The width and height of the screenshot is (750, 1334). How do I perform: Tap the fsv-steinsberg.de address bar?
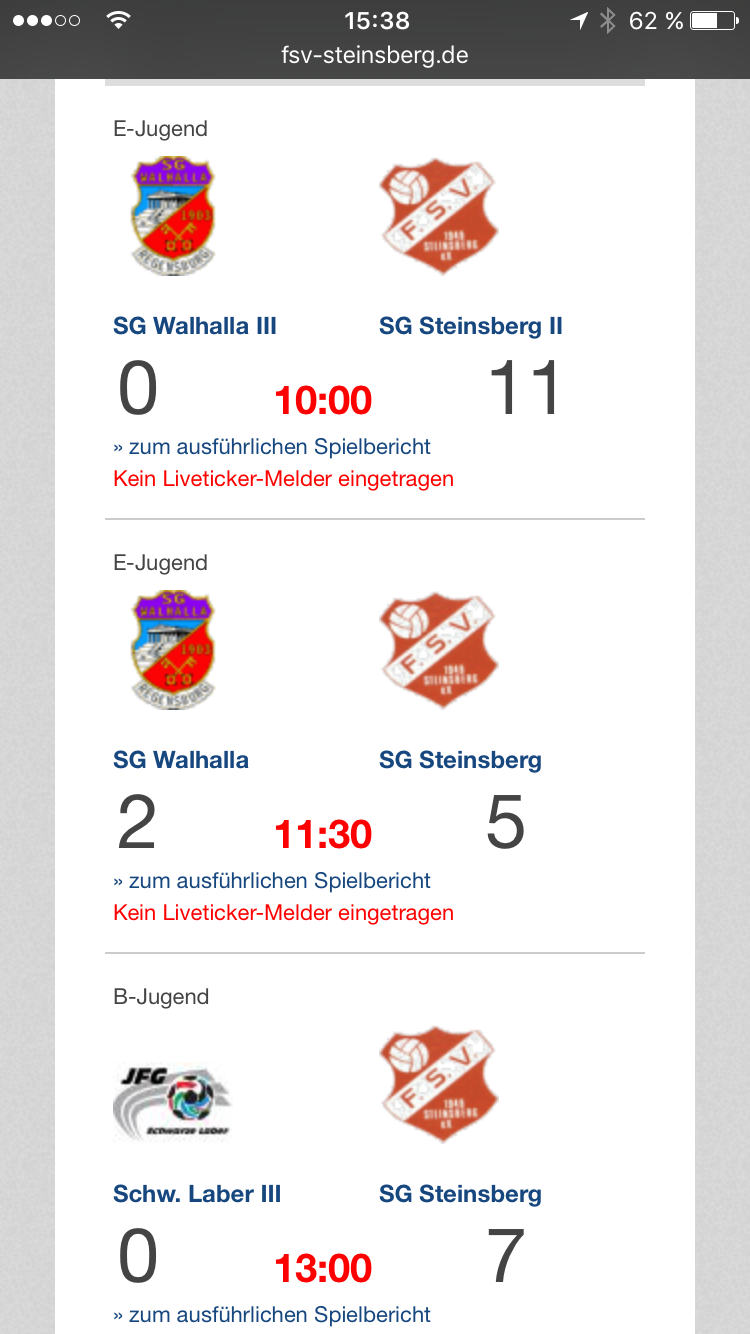pyautogui.click(x=375, y=56)
